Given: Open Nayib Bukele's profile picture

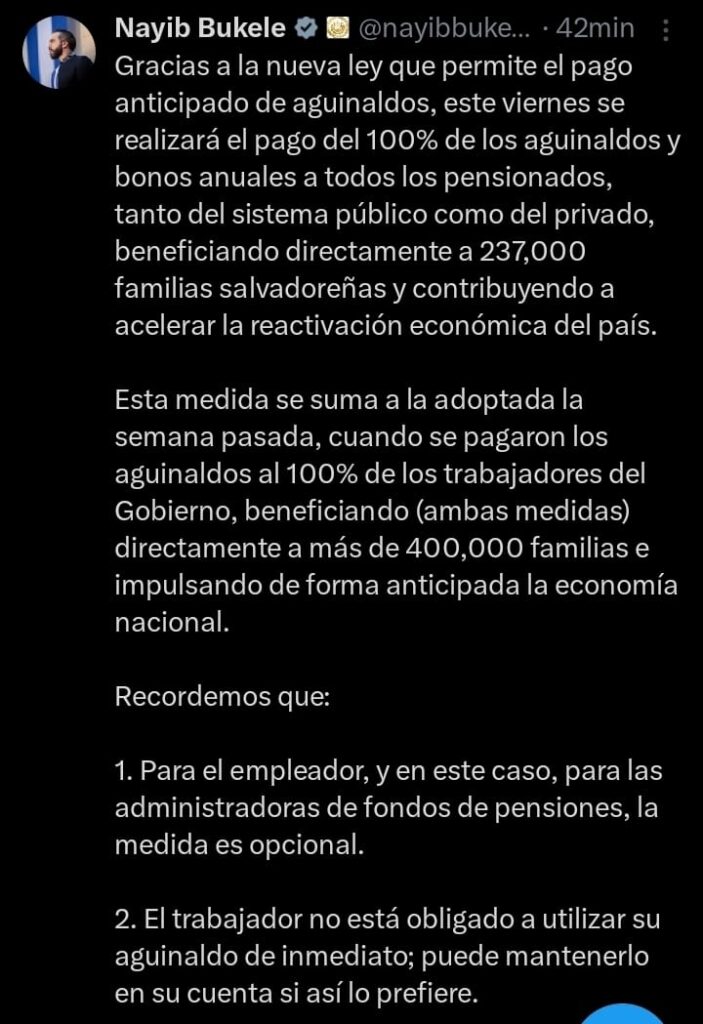Looking at the screenshot, I should (59, 52).
